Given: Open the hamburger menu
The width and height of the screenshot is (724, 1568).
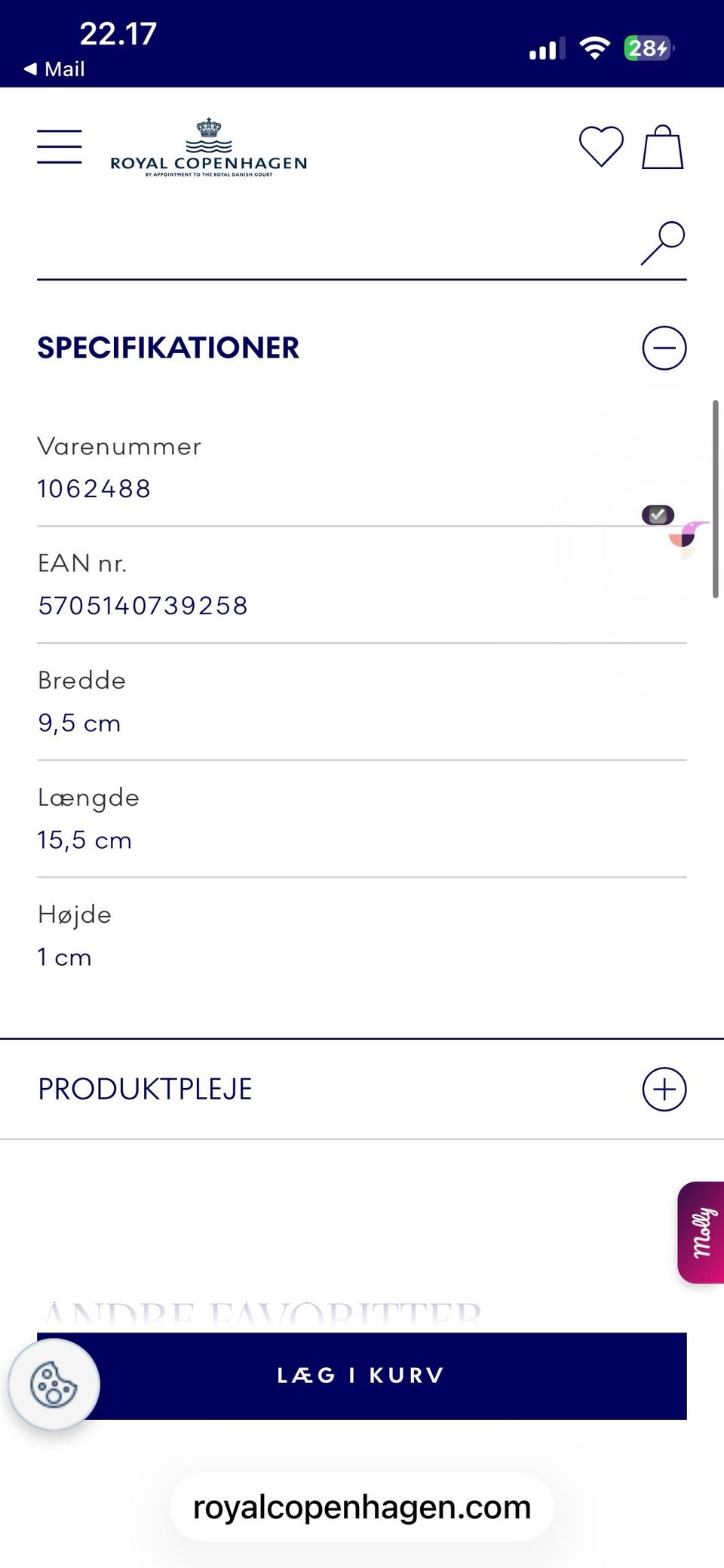Looking at the screenshot, I should (60, 146).
